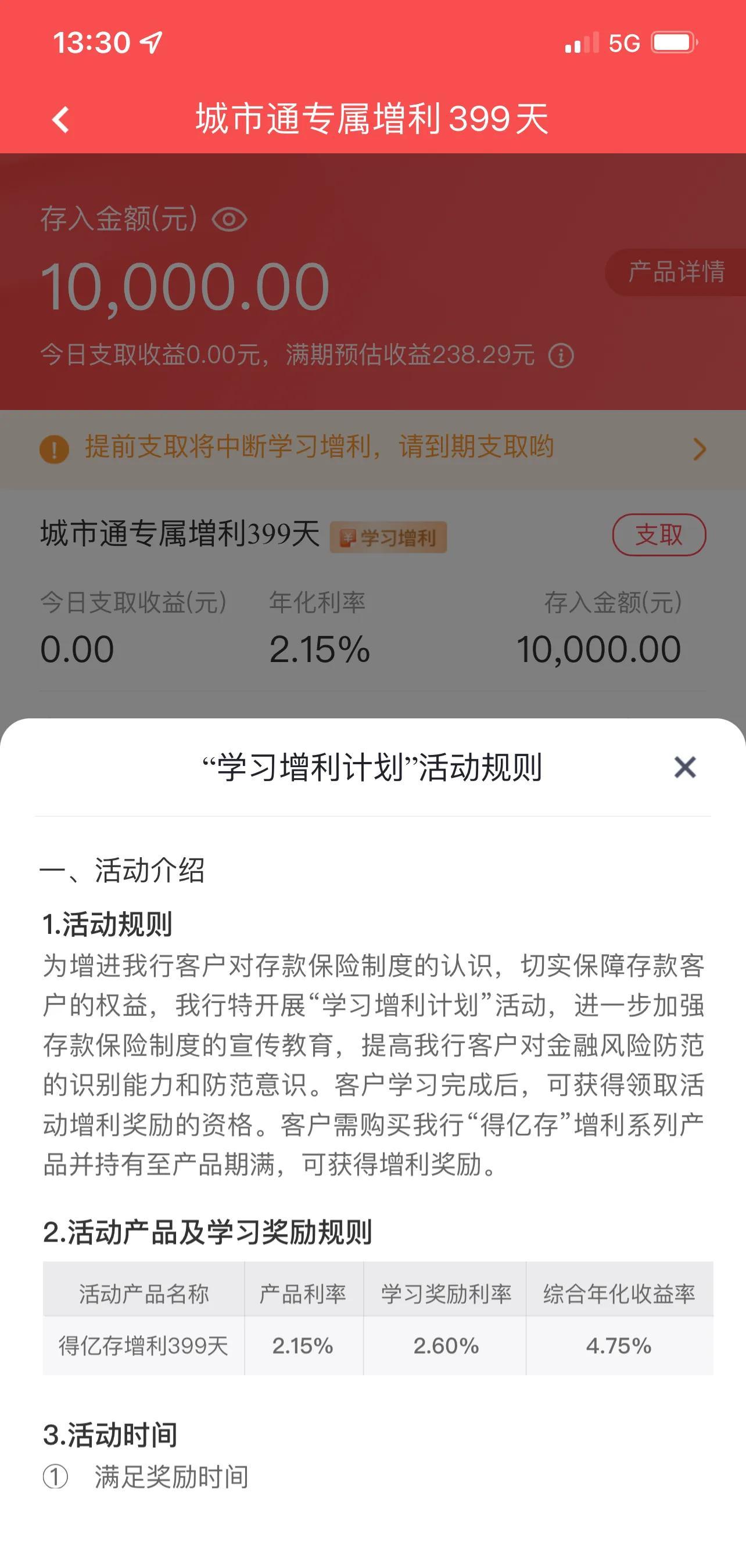746x1568 pixels.
Task: Tap the 支取 withdraw button
Action: pos(658,535)
